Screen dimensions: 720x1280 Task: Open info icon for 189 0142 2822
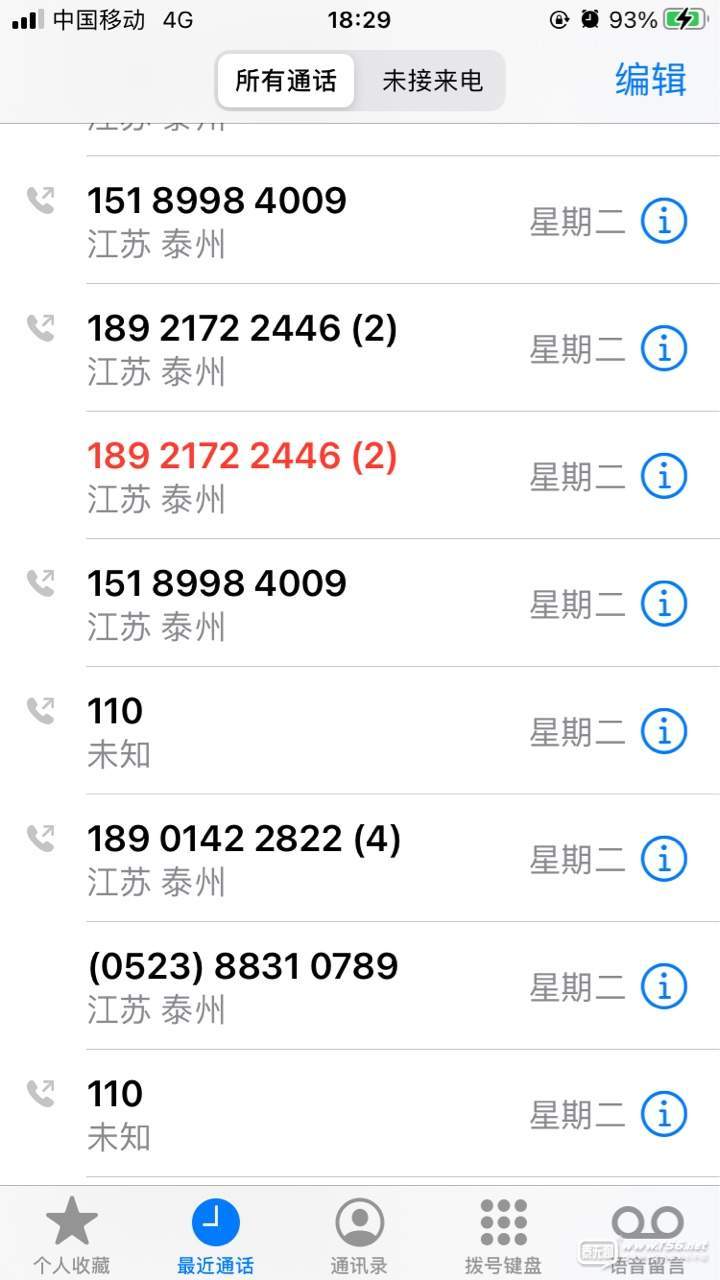point(664,859)
